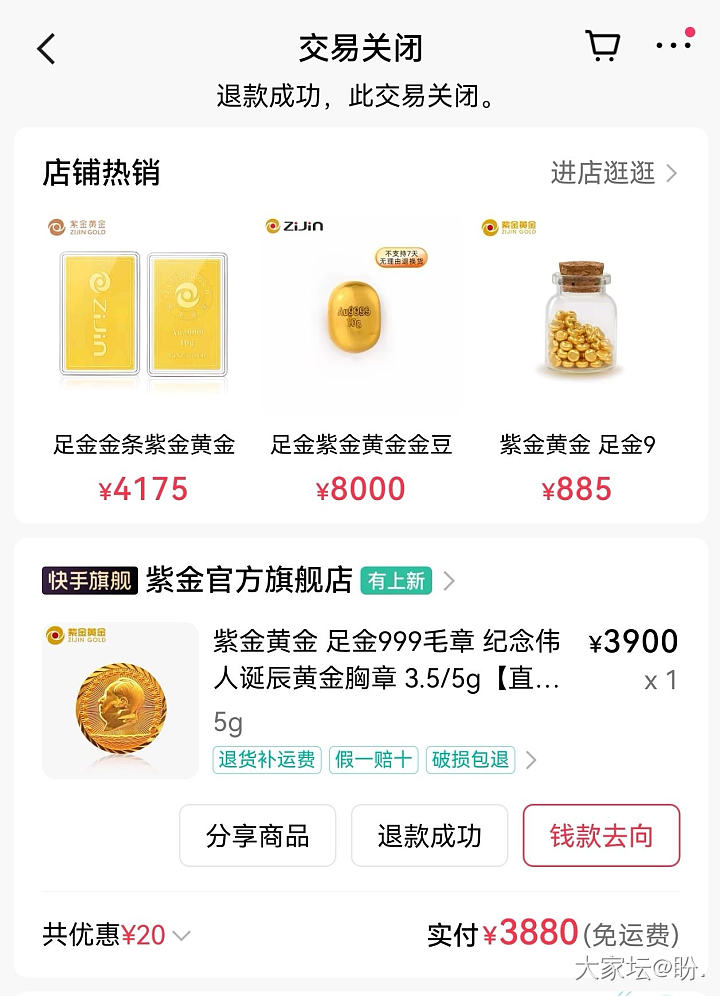This screenshot has height=996, width=720.
Task: Expand the service guarantee tags
Action: coord(531,760)
